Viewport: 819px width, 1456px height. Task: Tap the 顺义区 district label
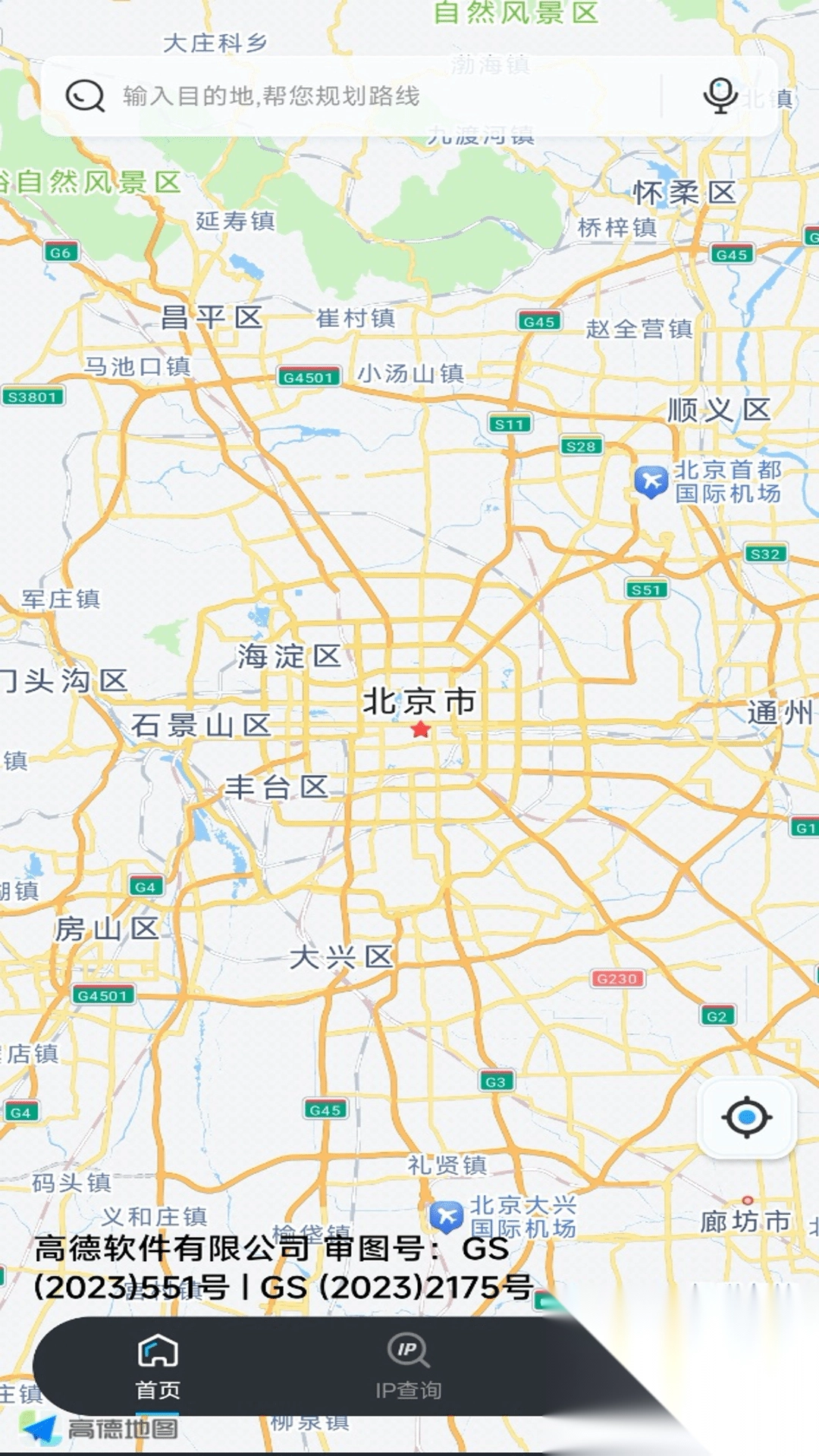click(719, 409)
